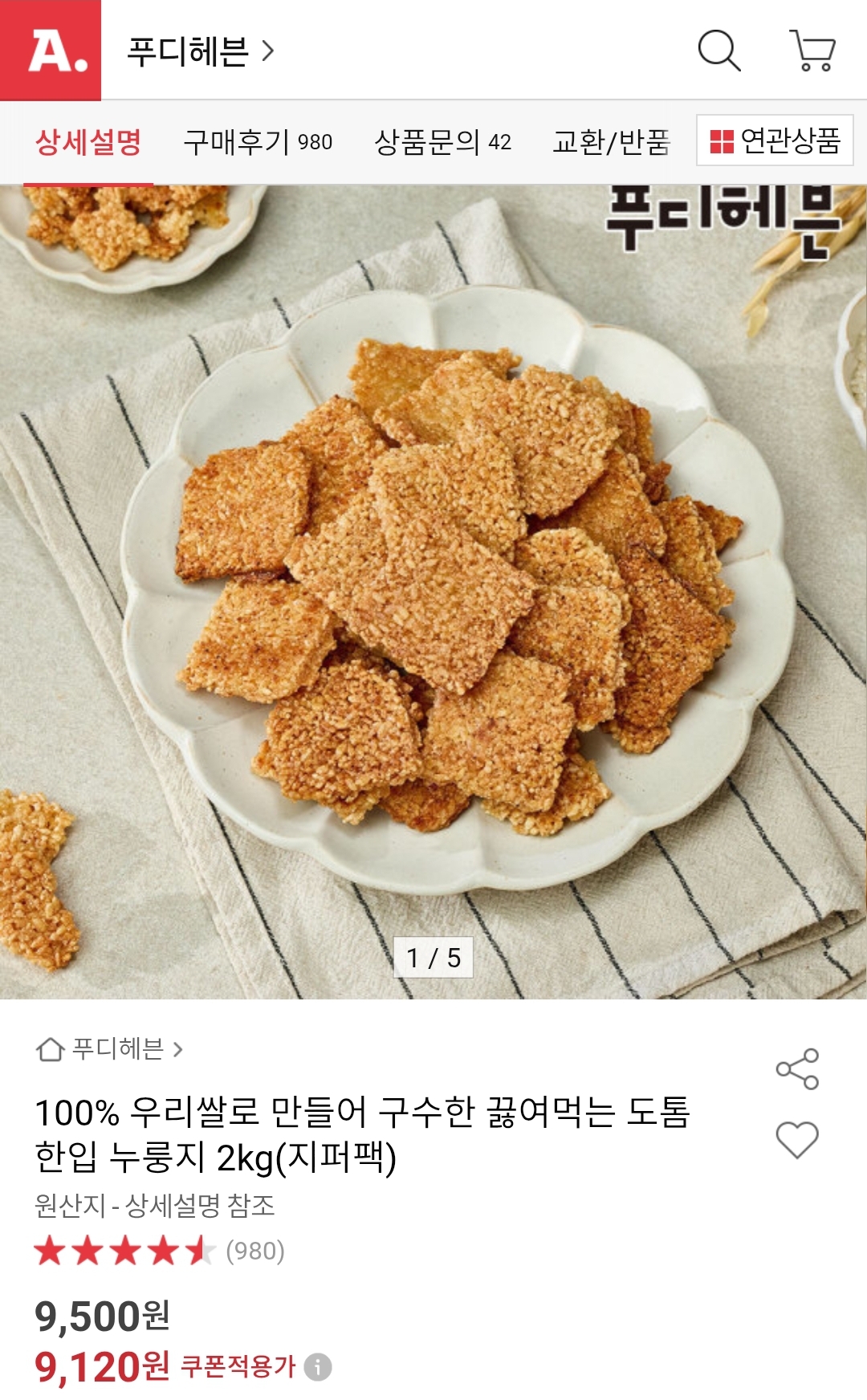
Task: Switch to 상품문의 42 tab
Action: (442, 142)
